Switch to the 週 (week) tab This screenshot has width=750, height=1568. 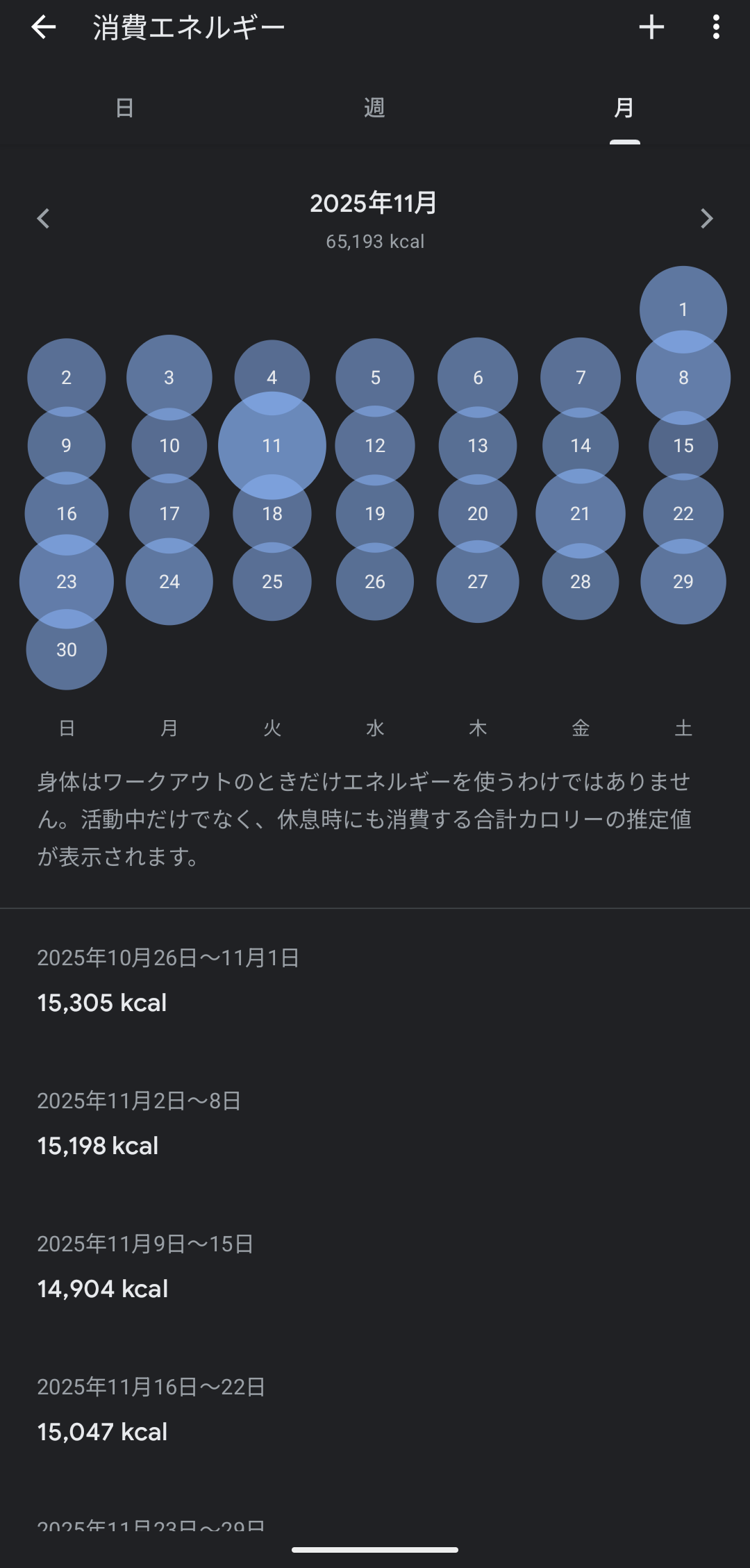[x=374, y=108]
